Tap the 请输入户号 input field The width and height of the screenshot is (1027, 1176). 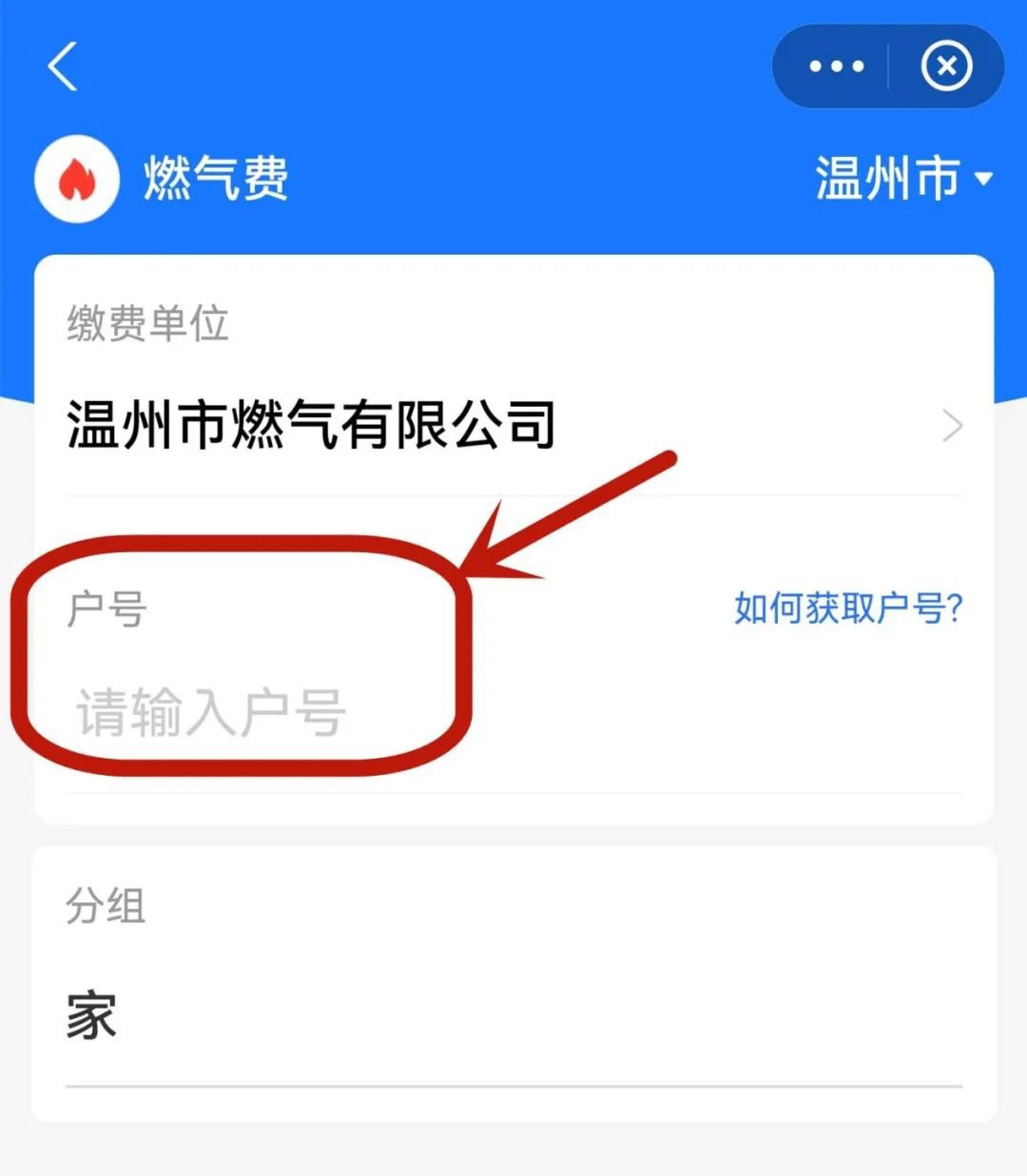380,713
